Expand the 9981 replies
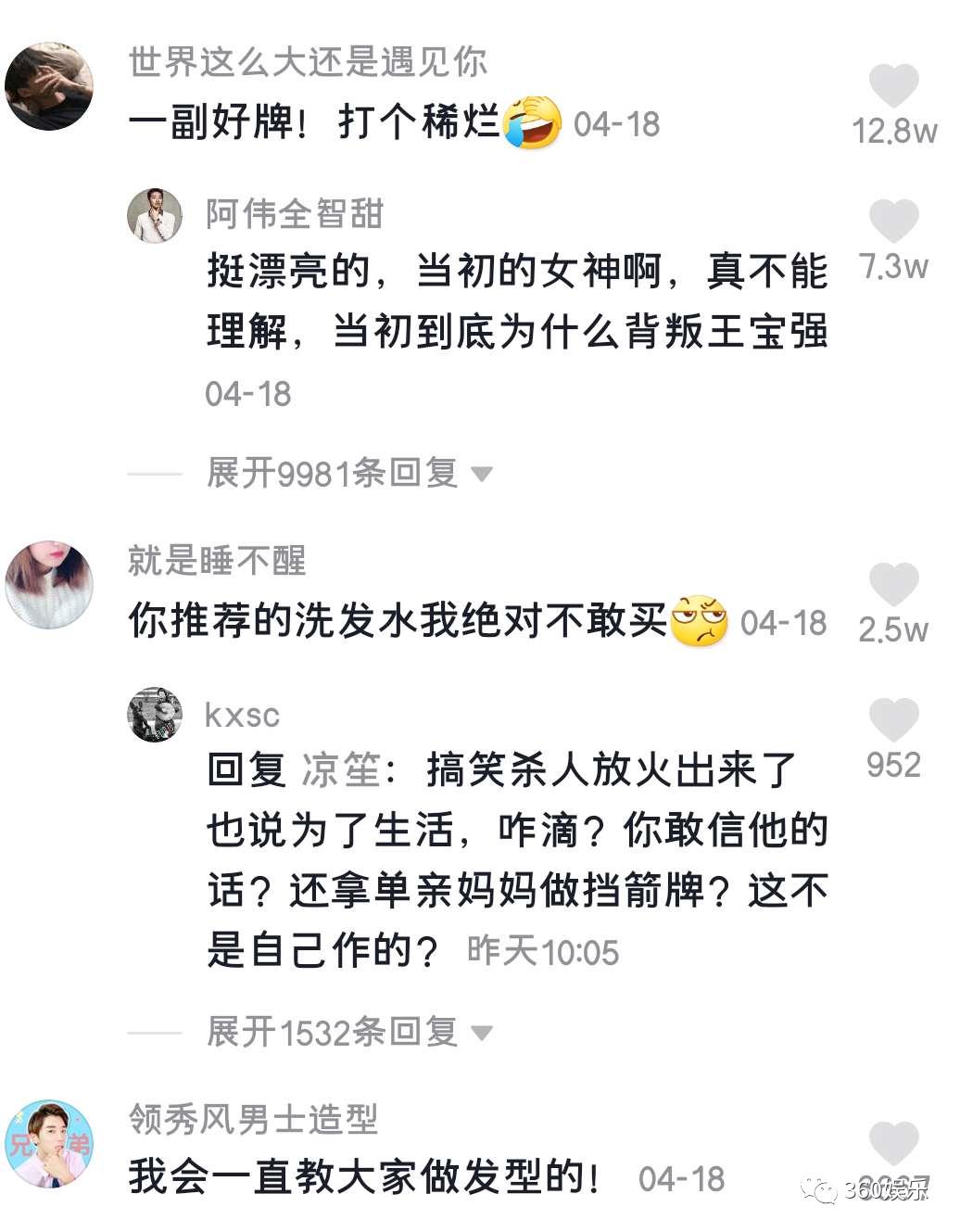This screenshot has height=1232, width=960. pos(348,474)
